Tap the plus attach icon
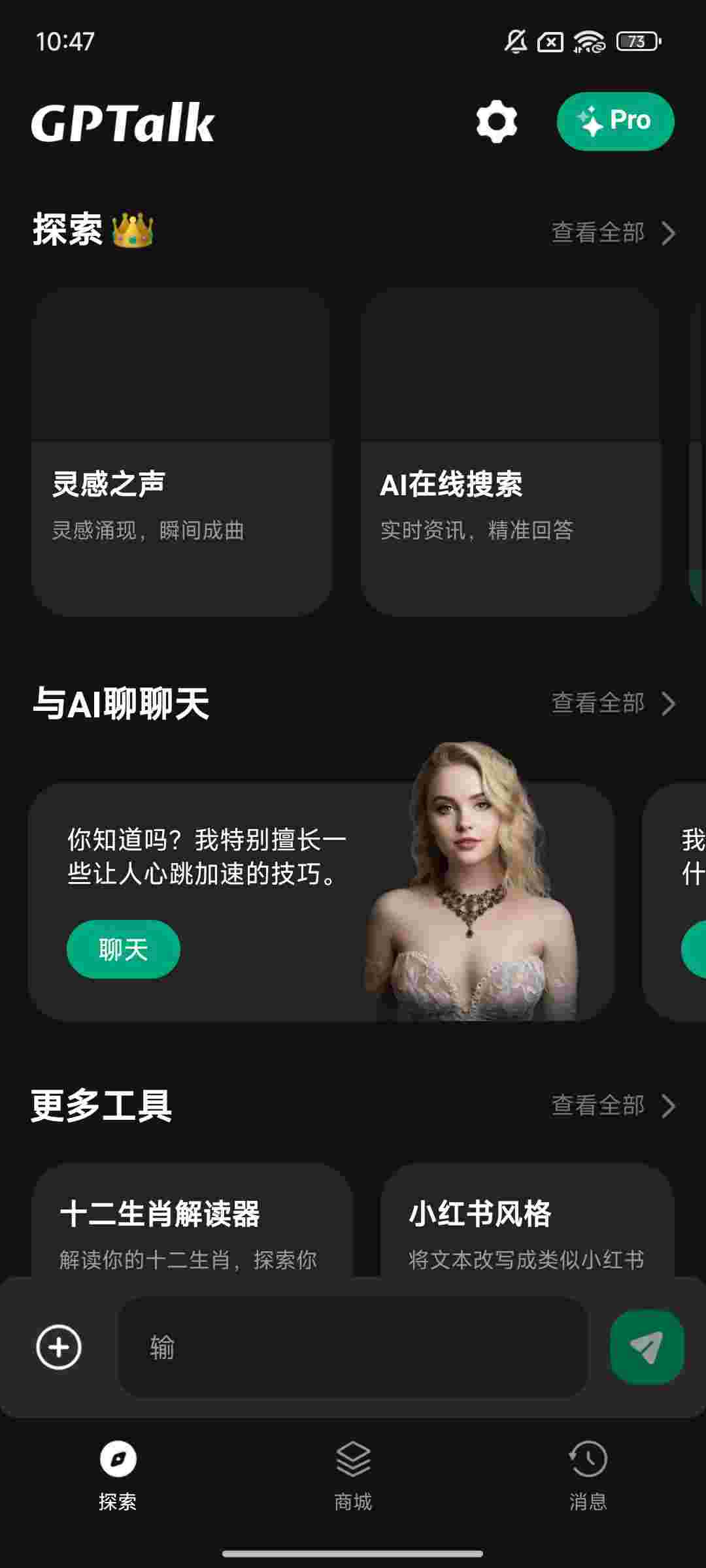 tap(59, 1347)
